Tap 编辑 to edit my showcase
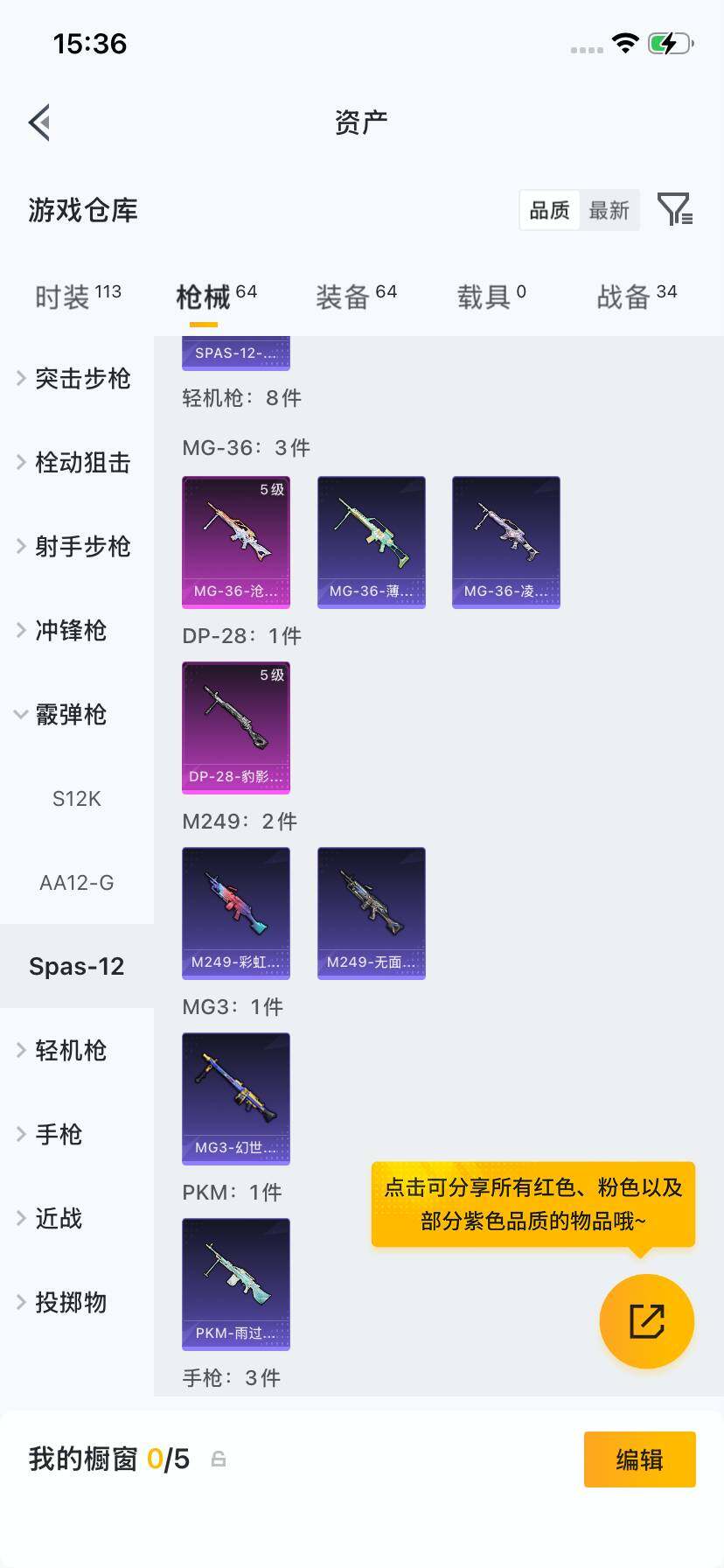This screenshot has height=1568, width=724. coord(639,1459)
